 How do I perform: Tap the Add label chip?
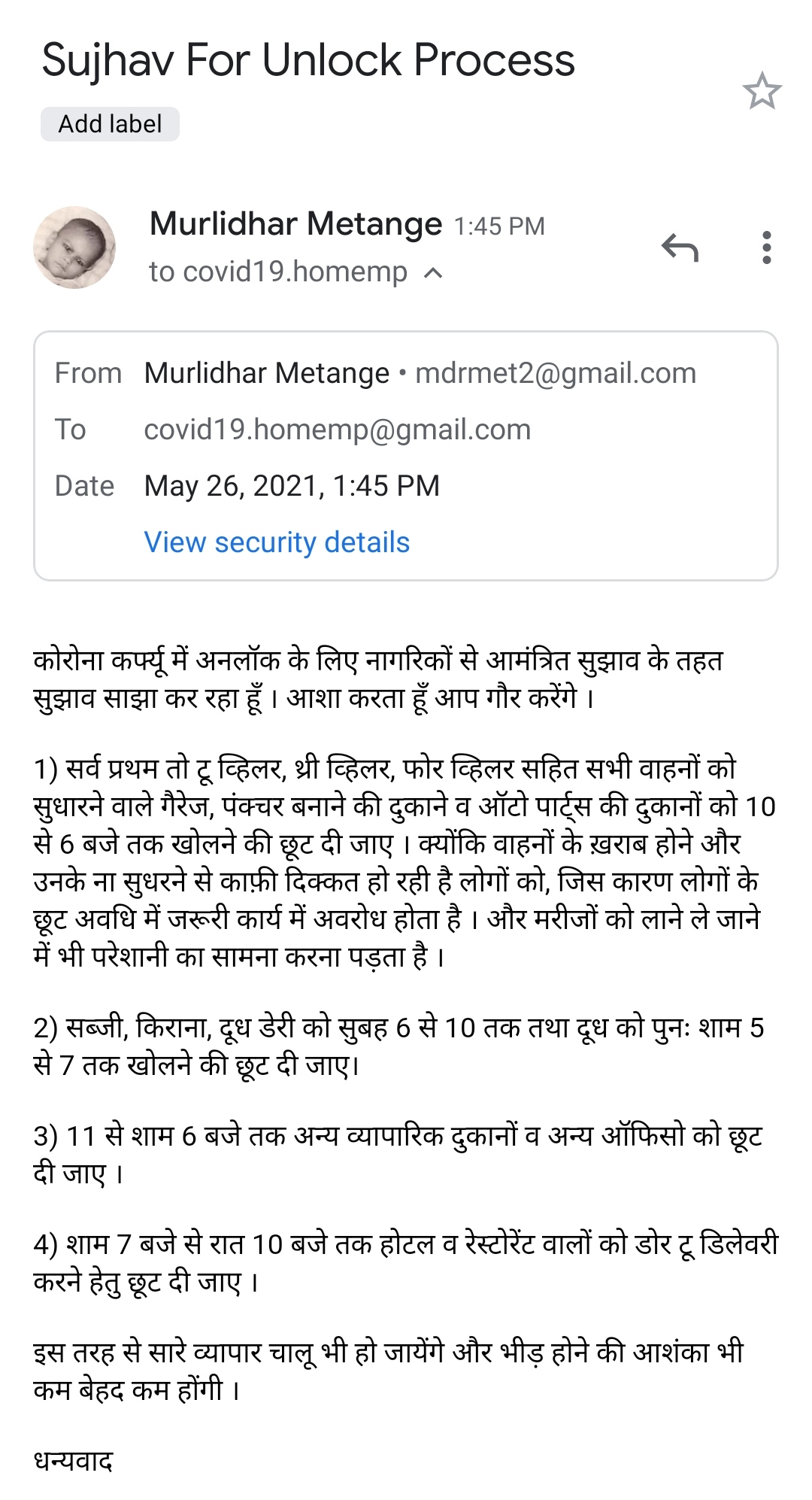coord(110,124)
